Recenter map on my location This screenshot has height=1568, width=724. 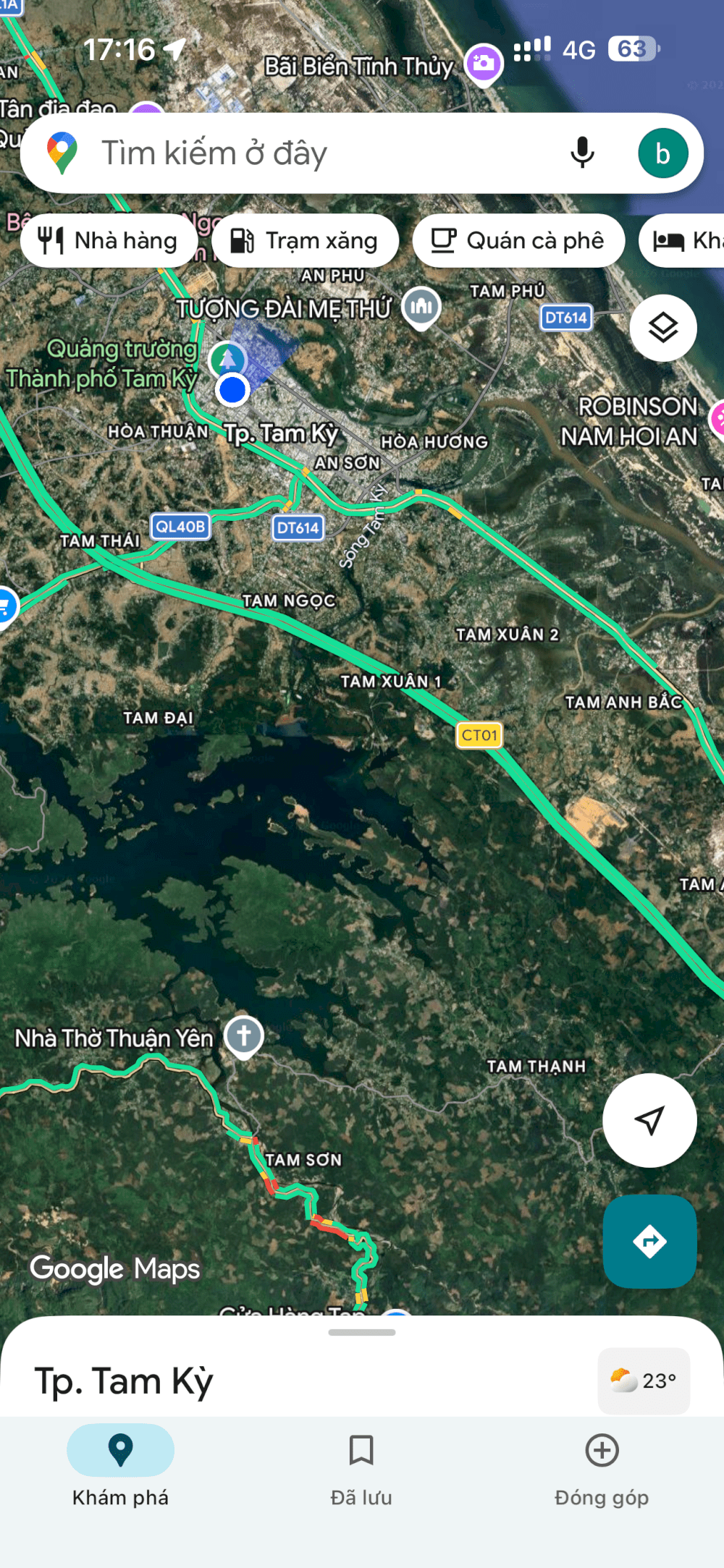pyautogui.click(x=649, y=1120)
